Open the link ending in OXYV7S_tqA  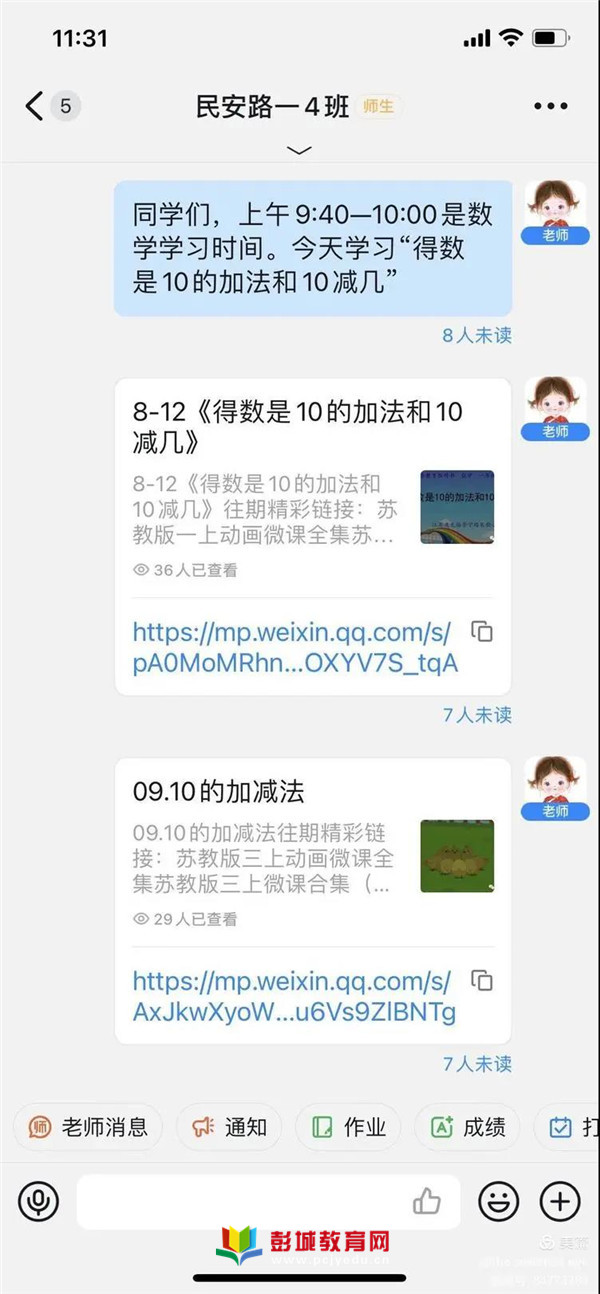(x=294, y=648)
